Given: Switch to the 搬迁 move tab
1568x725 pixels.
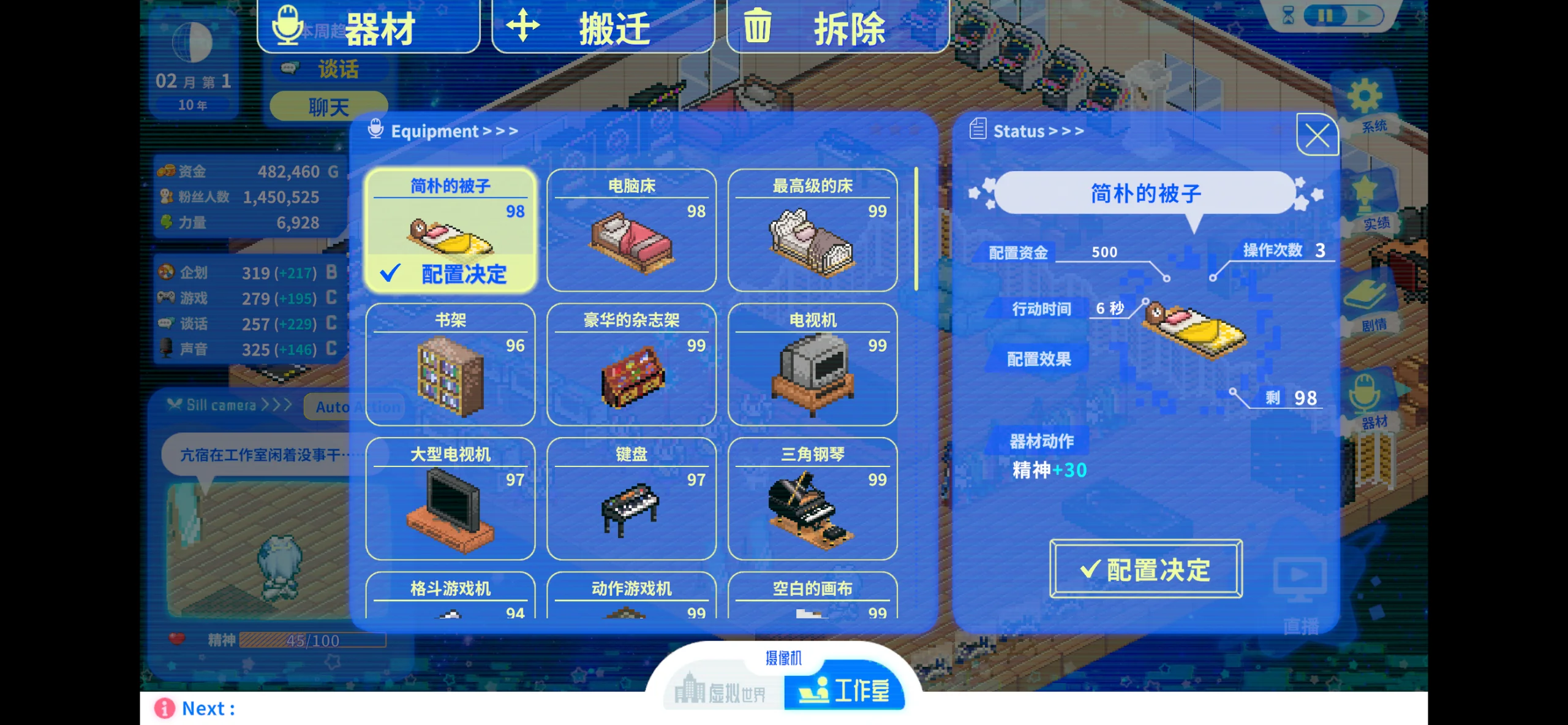Looking at the screenshot, I should point(603,26).
